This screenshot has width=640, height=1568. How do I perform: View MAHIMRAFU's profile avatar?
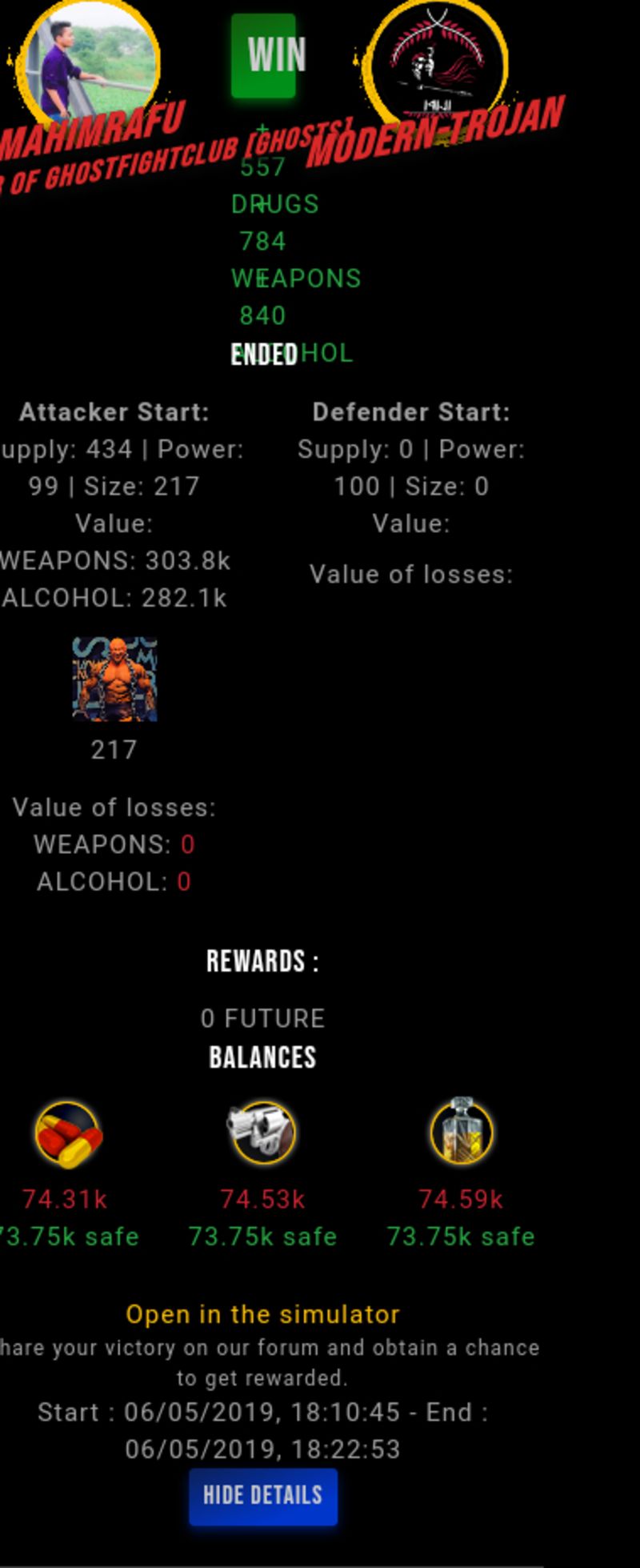click(88, 60)
